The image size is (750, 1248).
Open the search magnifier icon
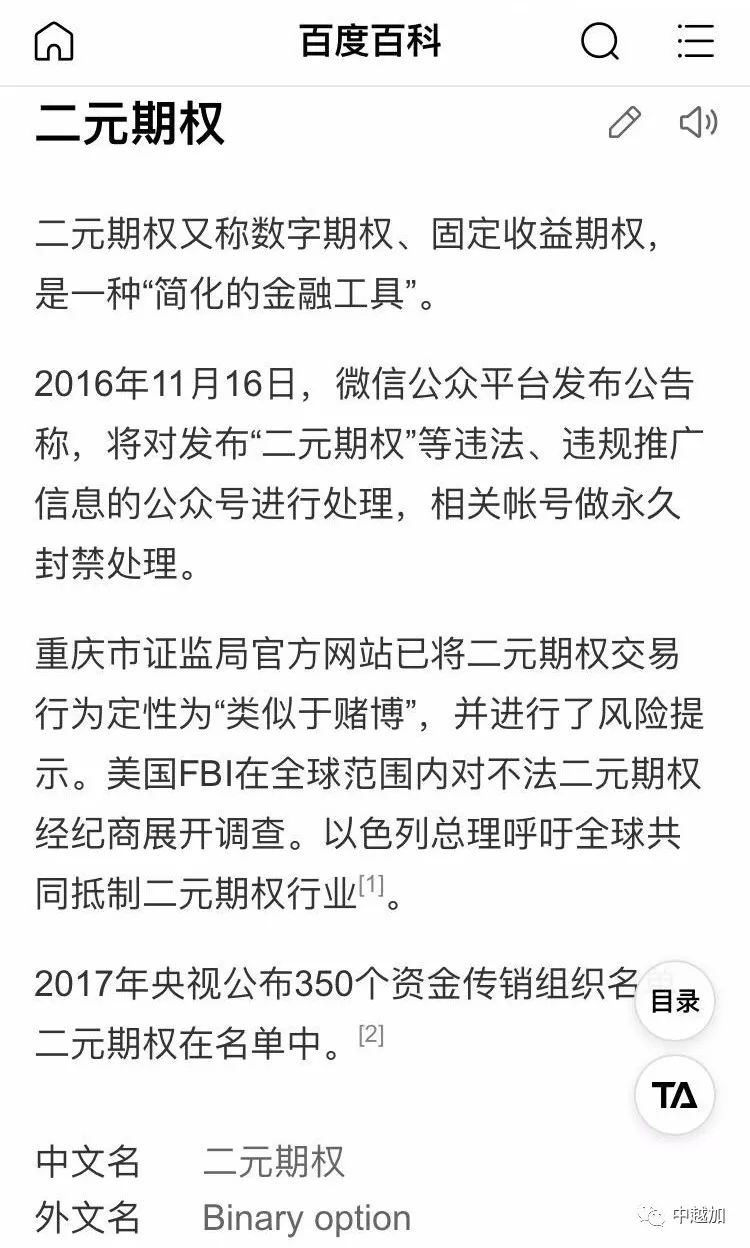600,42
